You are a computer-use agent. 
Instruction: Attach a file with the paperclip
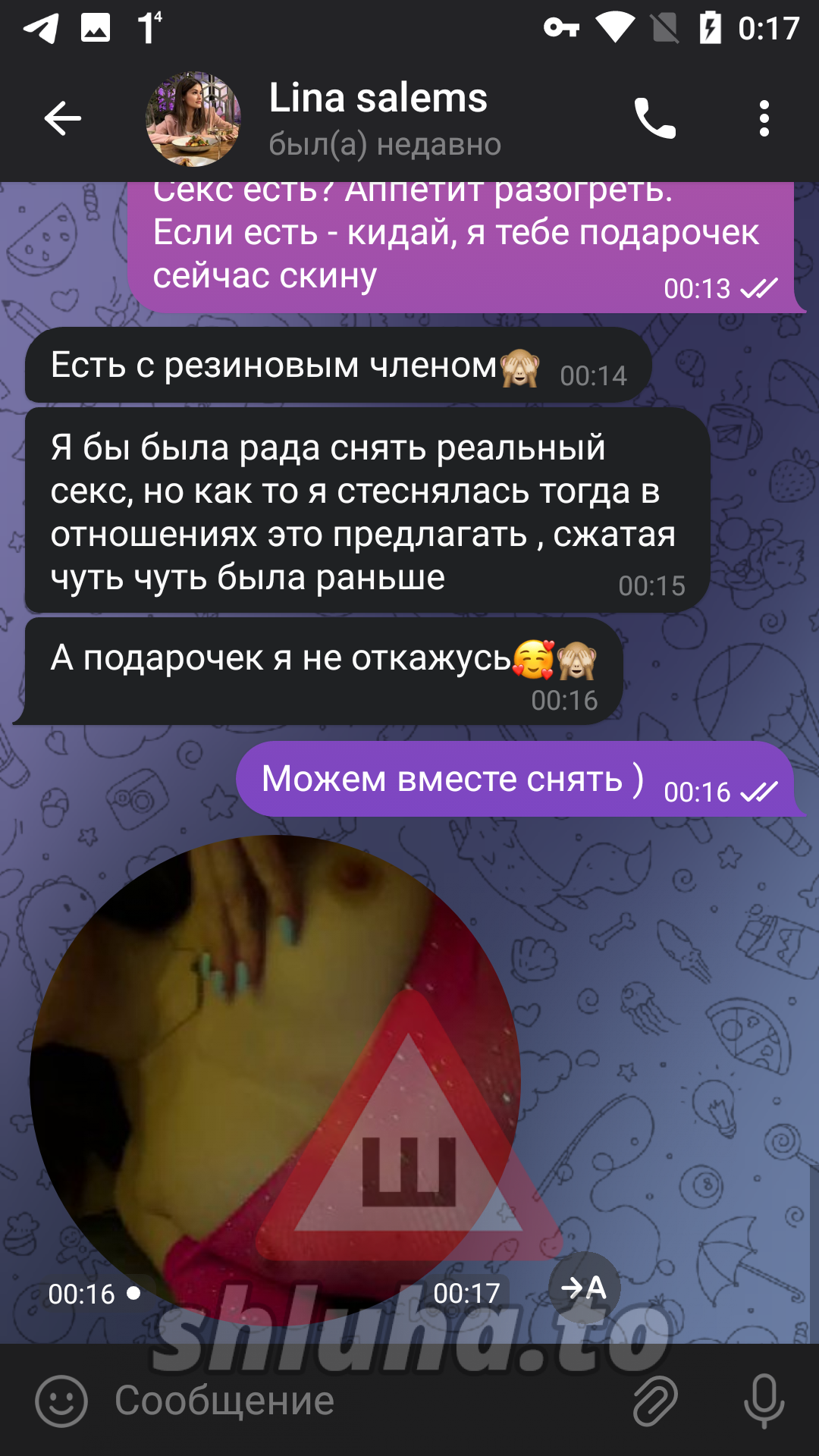(655, 1401)
